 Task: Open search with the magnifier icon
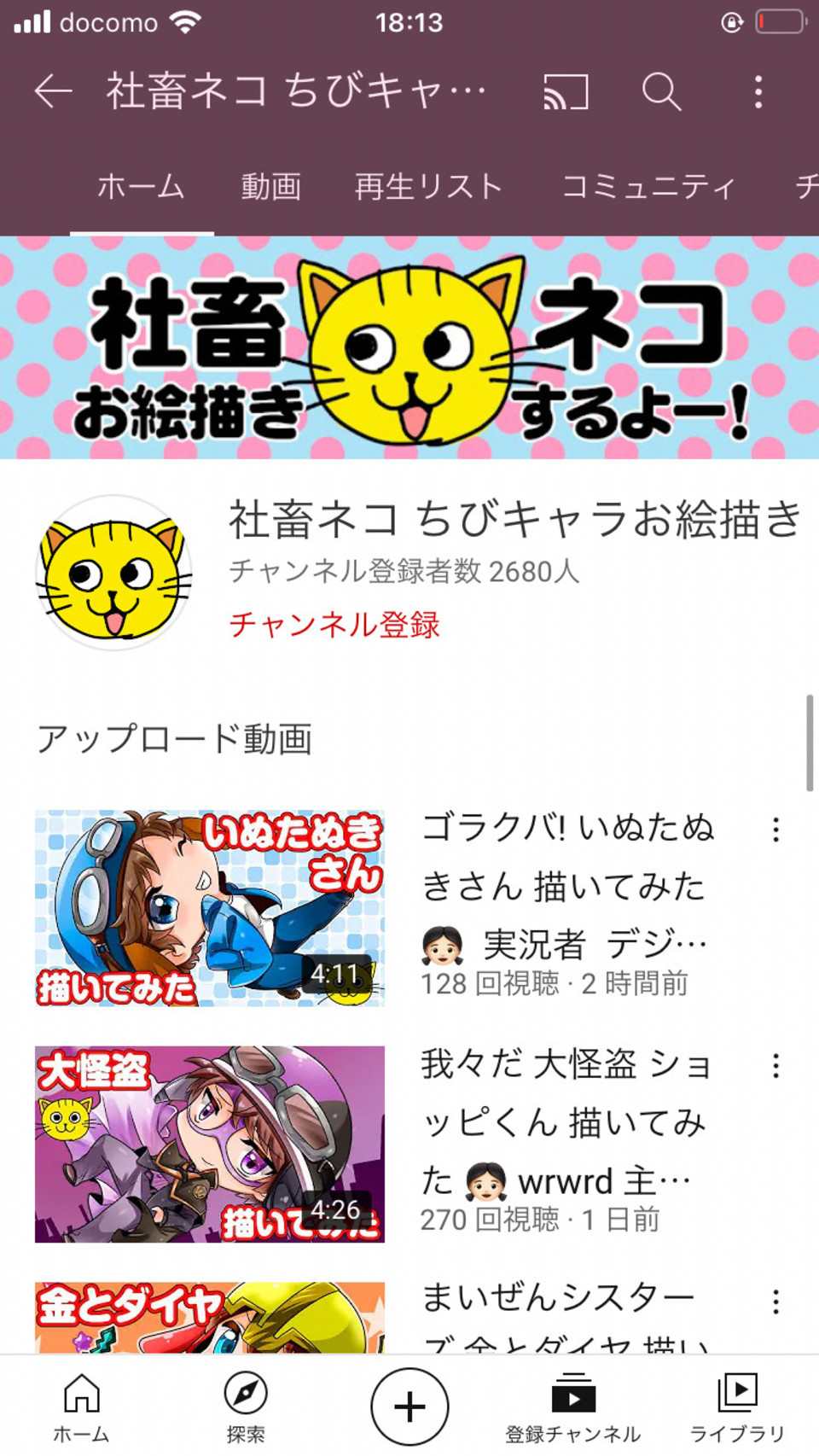tap(663, 92)
